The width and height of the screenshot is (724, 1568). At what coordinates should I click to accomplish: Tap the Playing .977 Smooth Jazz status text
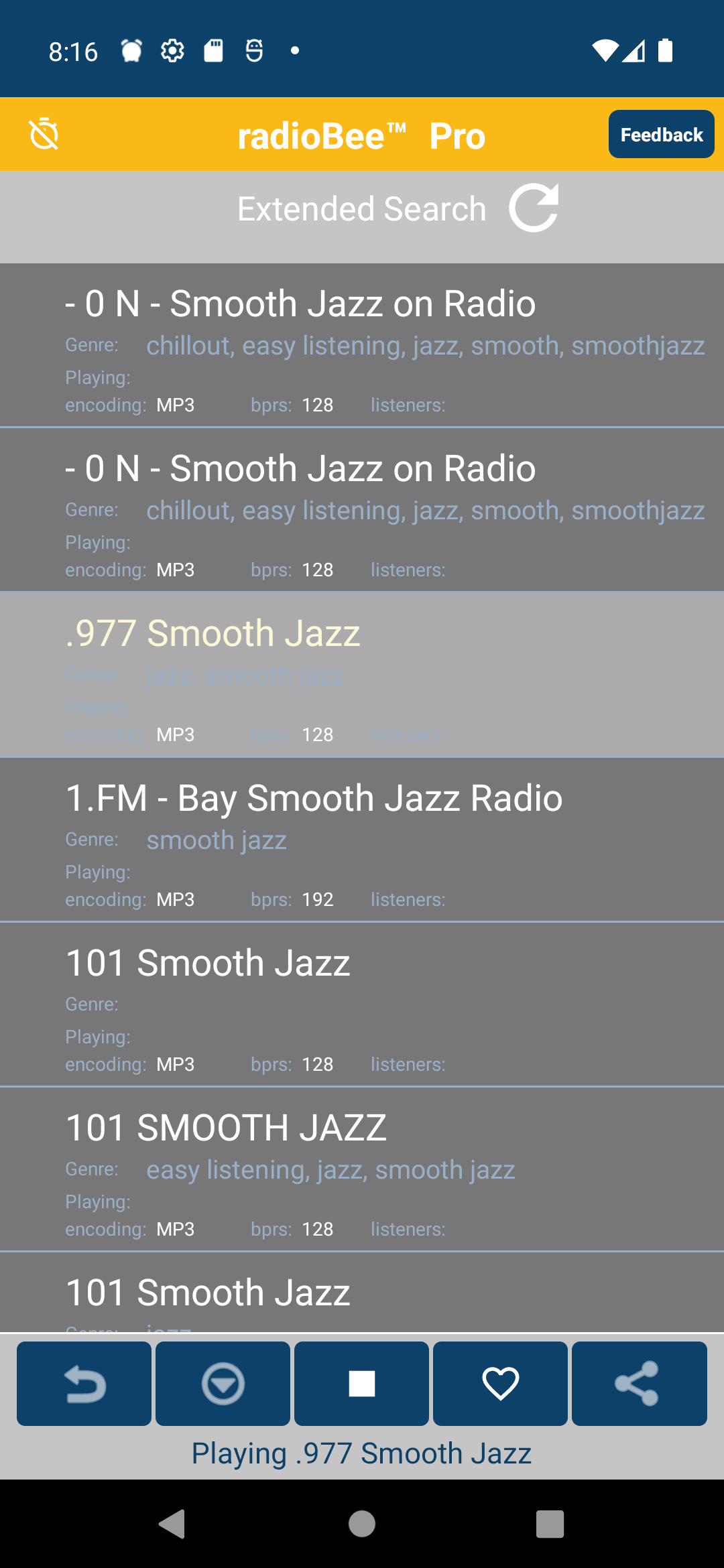tap(362, 1453)
